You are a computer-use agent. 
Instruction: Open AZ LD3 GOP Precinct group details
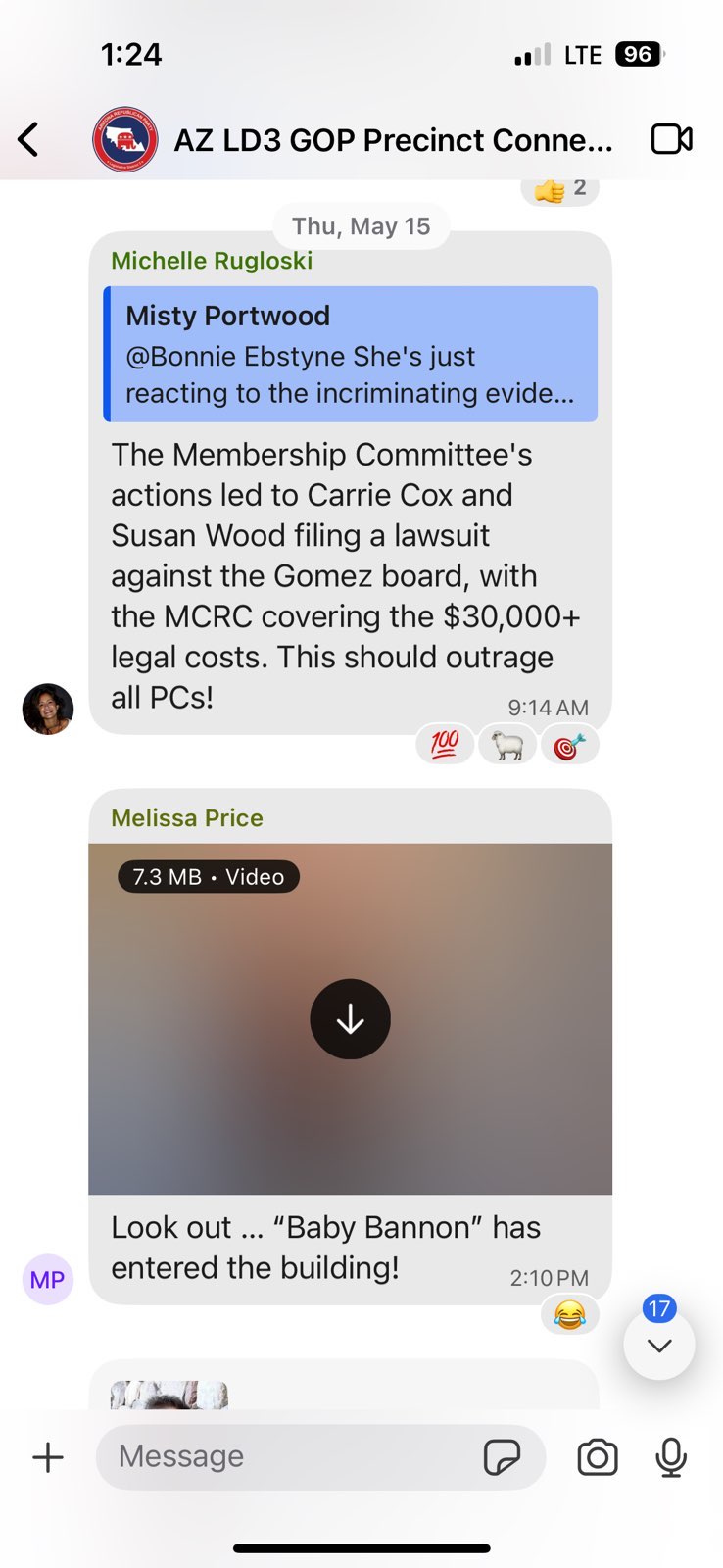coord(392,140)
